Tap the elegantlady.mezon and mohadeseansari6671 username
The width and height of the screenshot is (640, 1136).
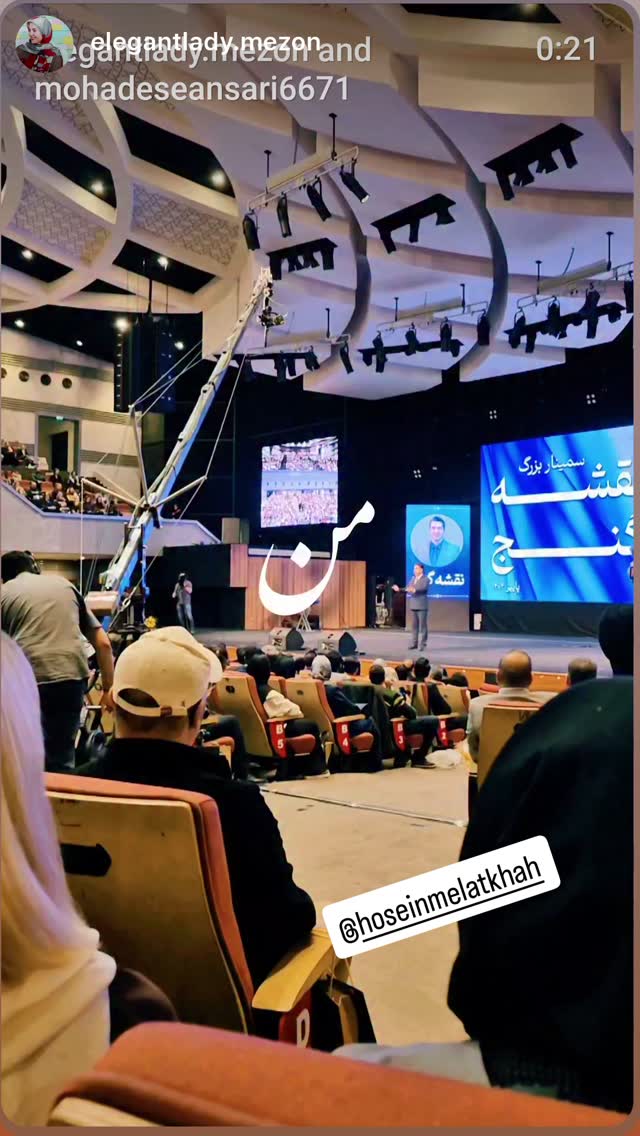tap(202, 68)
